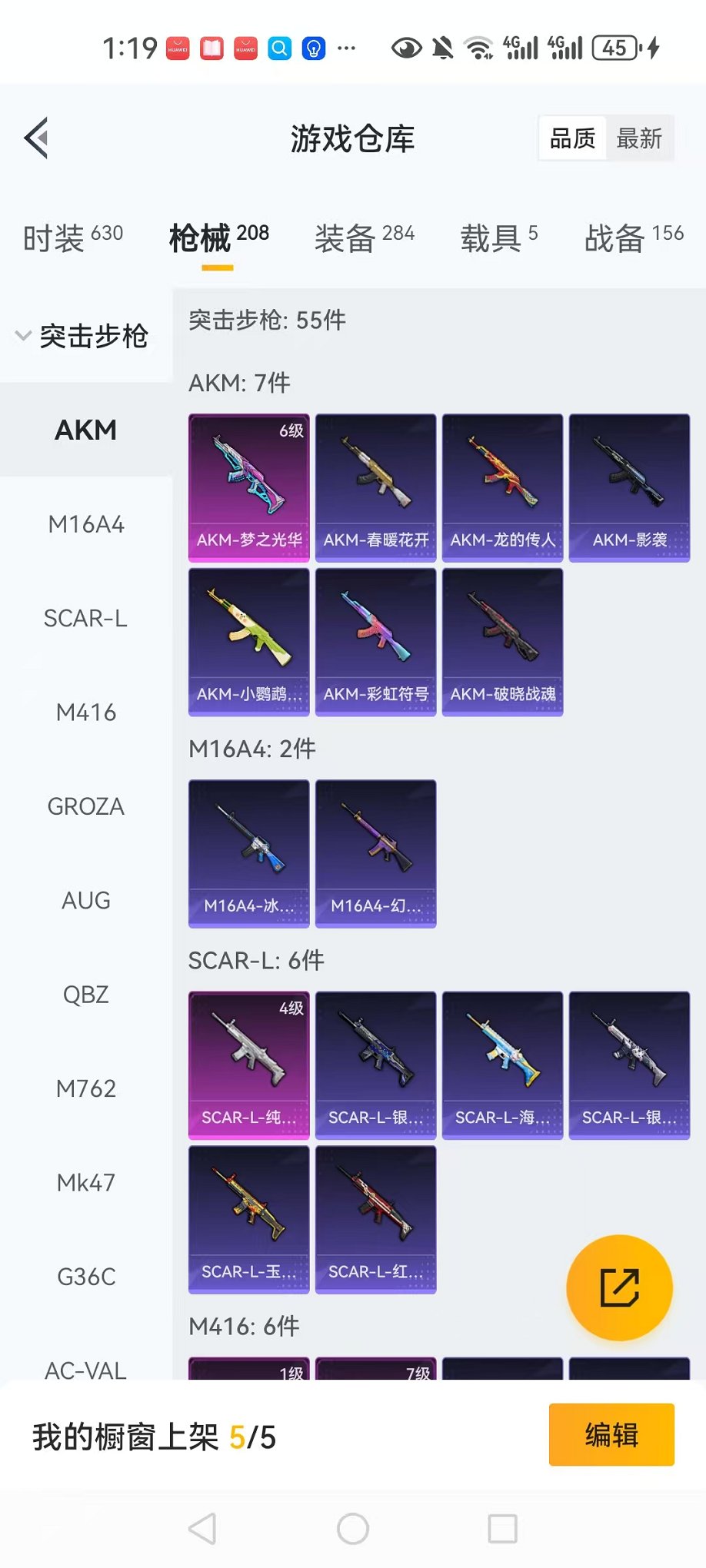
Task: Tap the 编辑 button
Action: coord(611,1434)
